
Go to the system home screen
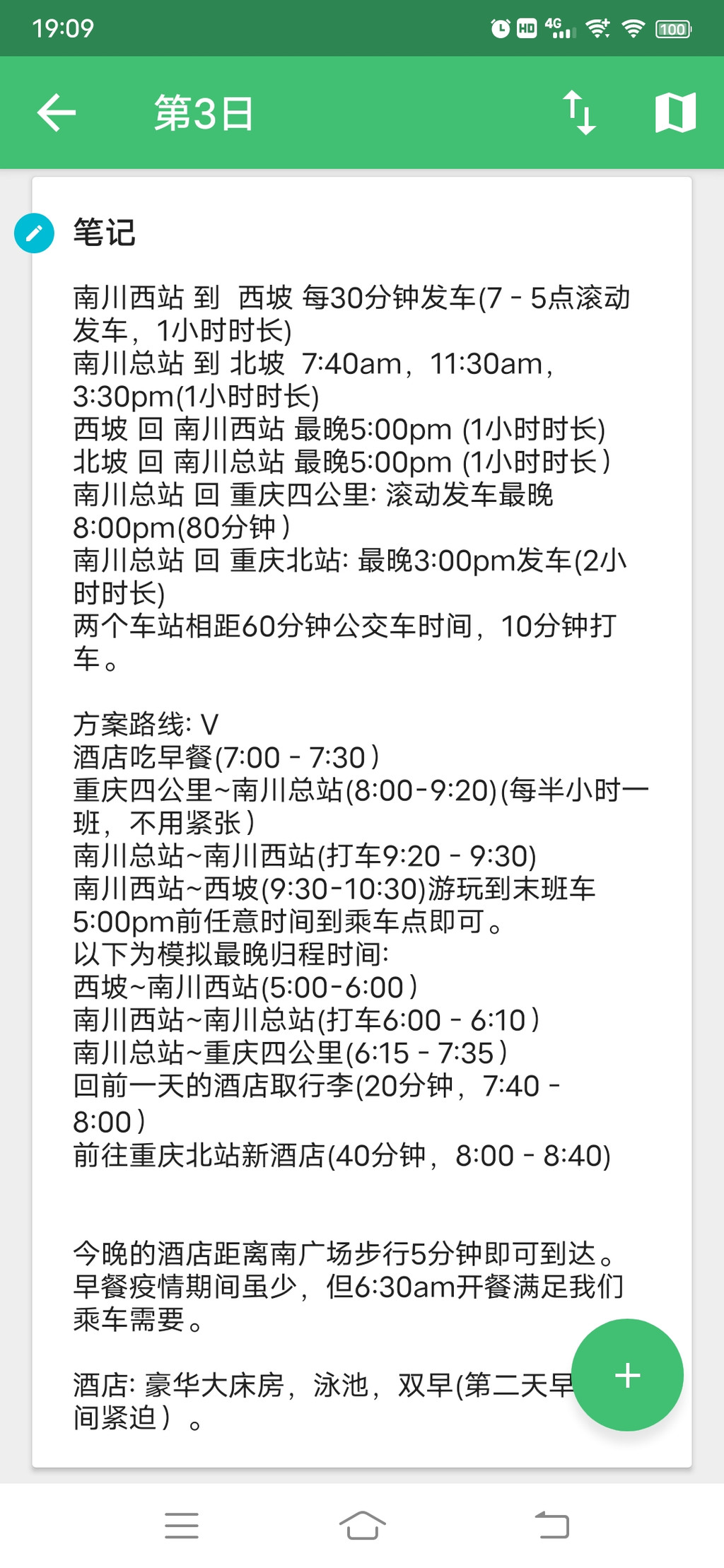[362, 1525]
